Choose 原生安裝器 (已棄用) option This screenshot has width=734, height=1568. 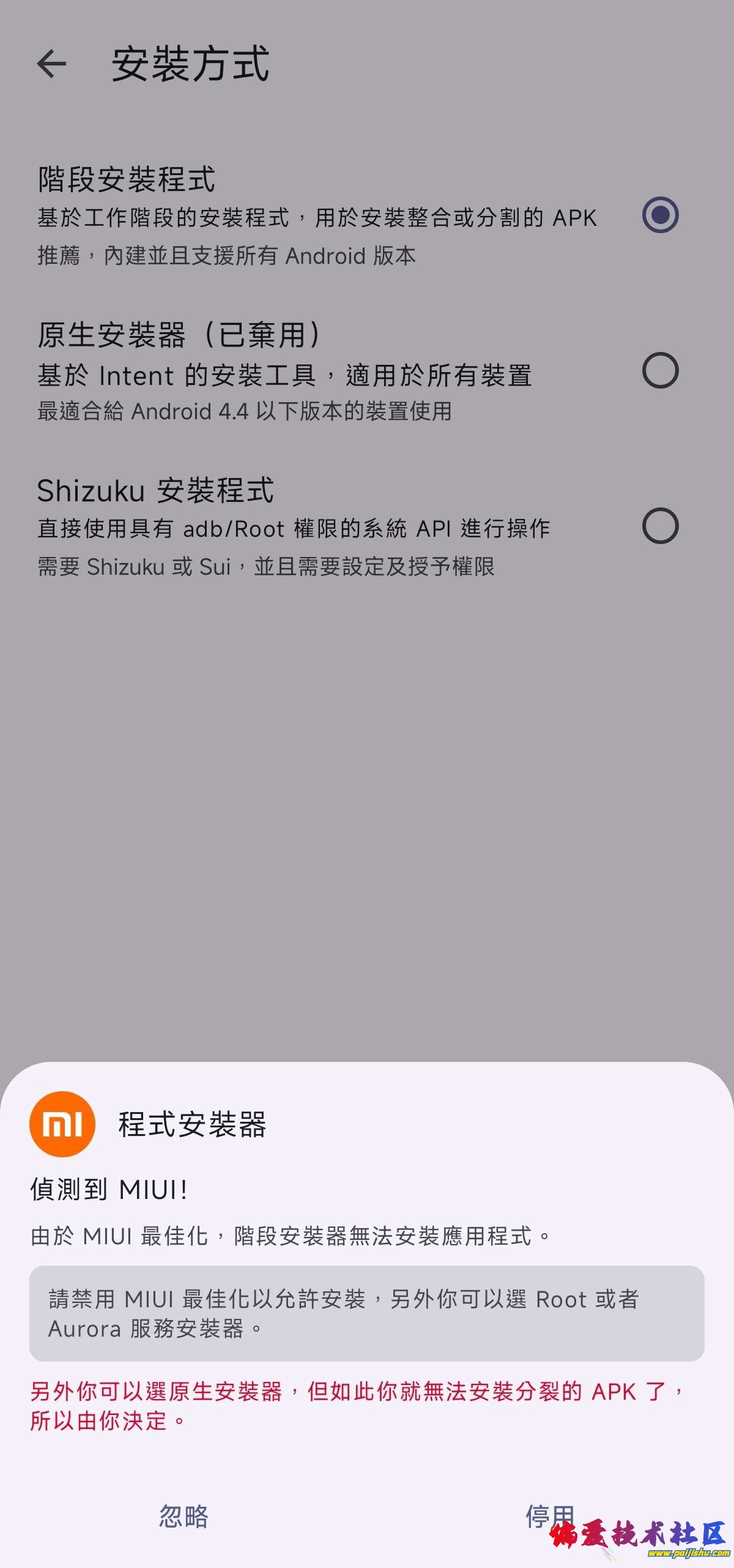click(x=659, y=370)
